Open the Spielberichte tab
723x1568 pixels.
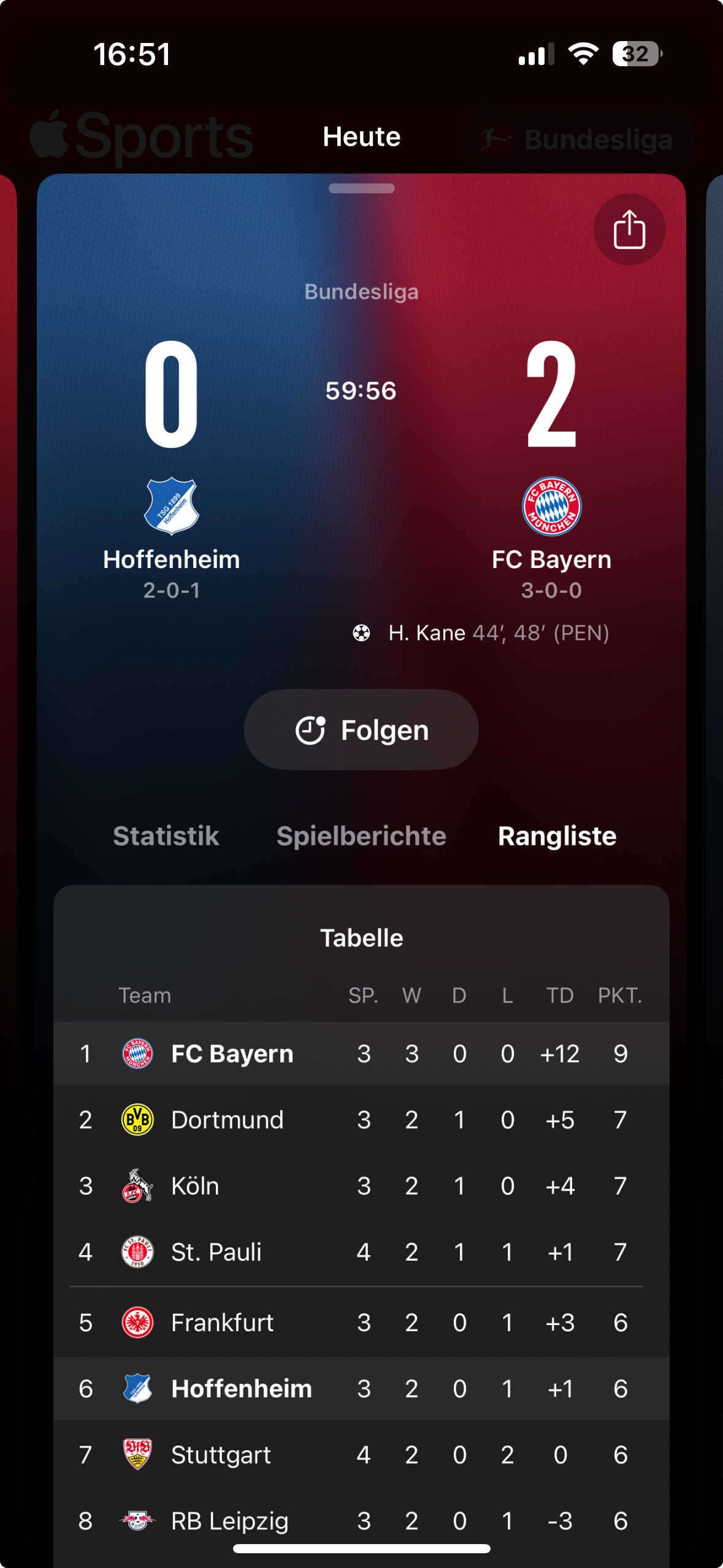click(361, 836)
